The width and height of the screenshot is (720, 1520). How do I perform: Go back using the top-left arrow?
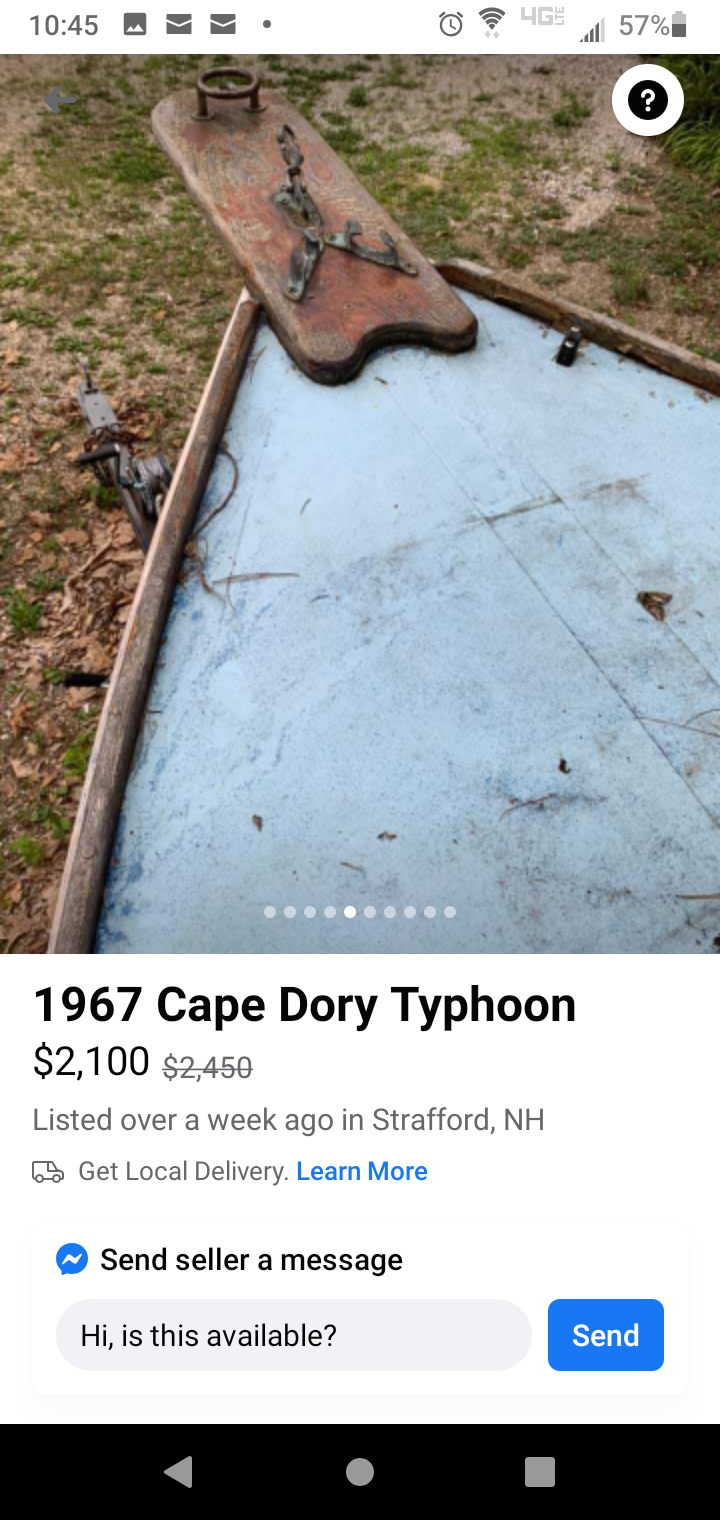coord(60,100)
